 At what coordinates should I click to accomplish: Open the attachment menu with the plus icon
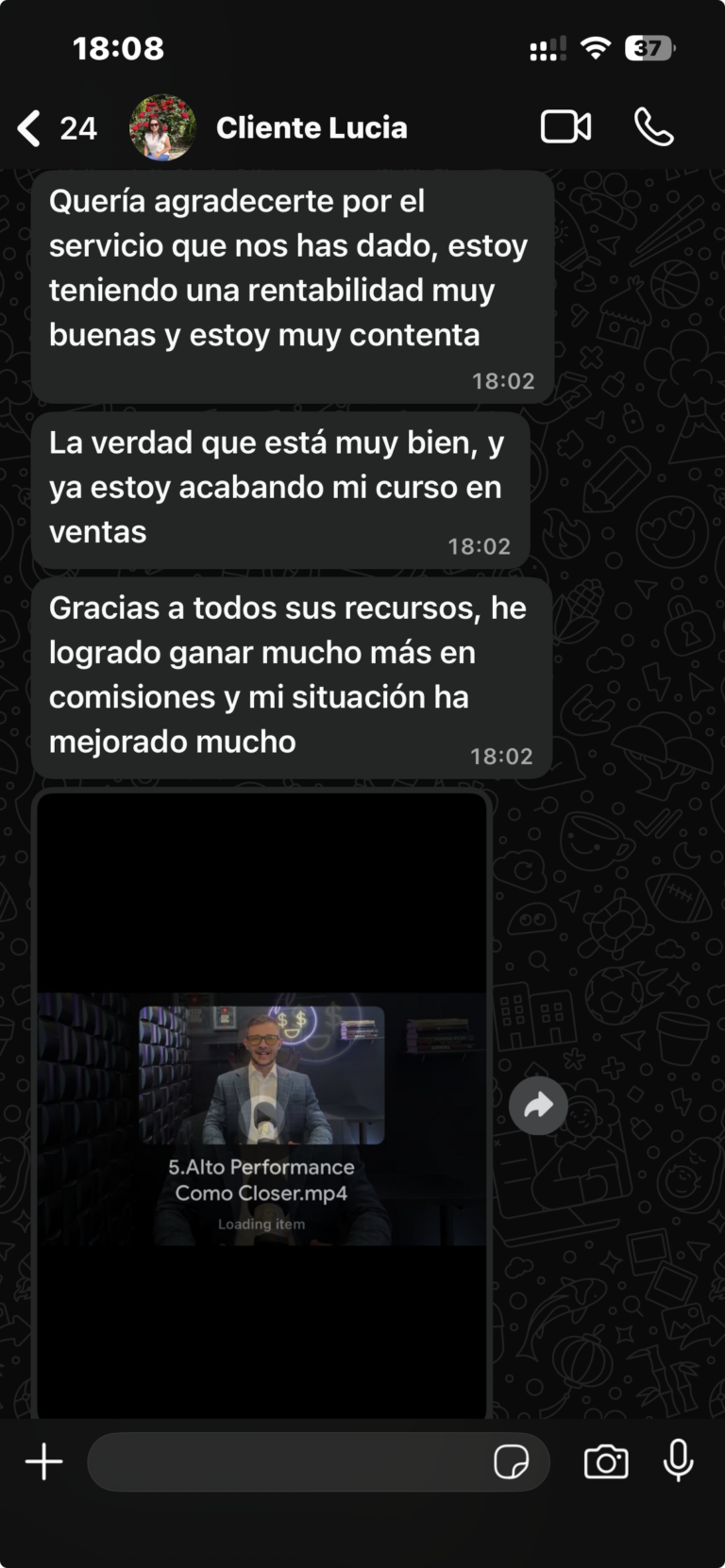pyautogui.click(x=42, y=1461)
